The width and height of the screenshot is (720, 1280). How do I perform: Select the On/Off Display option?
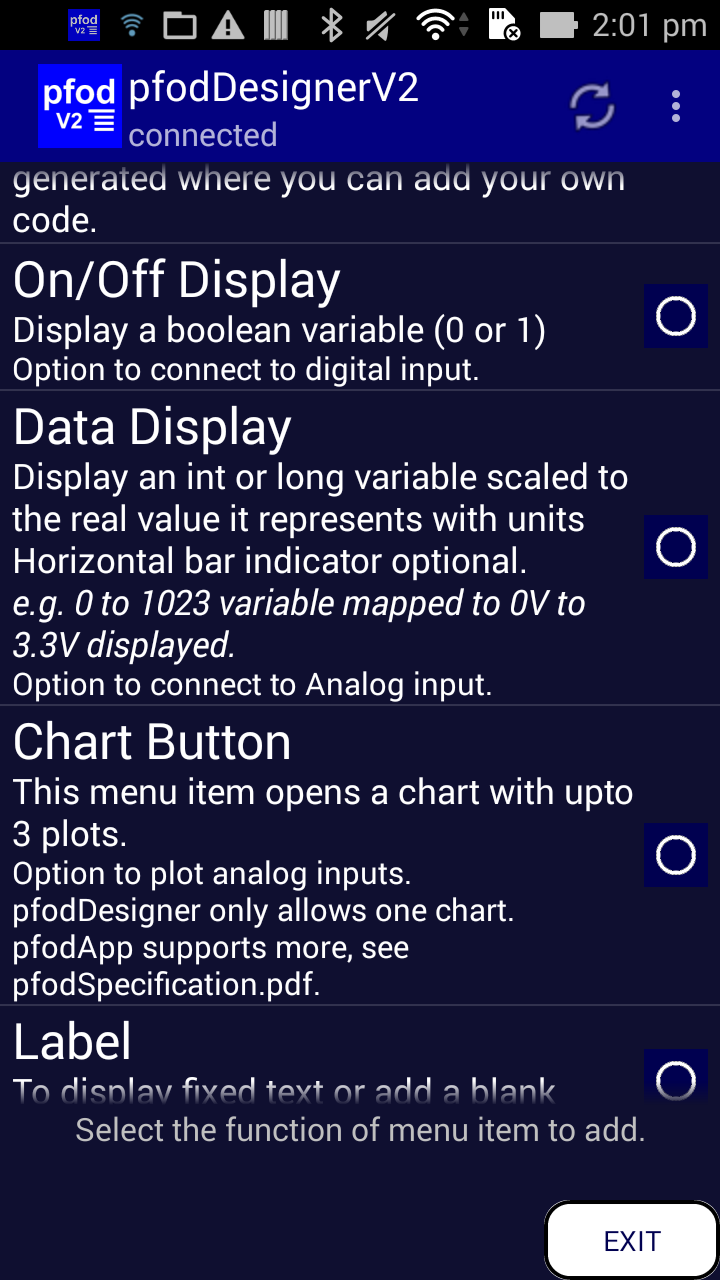click(675, 316)
